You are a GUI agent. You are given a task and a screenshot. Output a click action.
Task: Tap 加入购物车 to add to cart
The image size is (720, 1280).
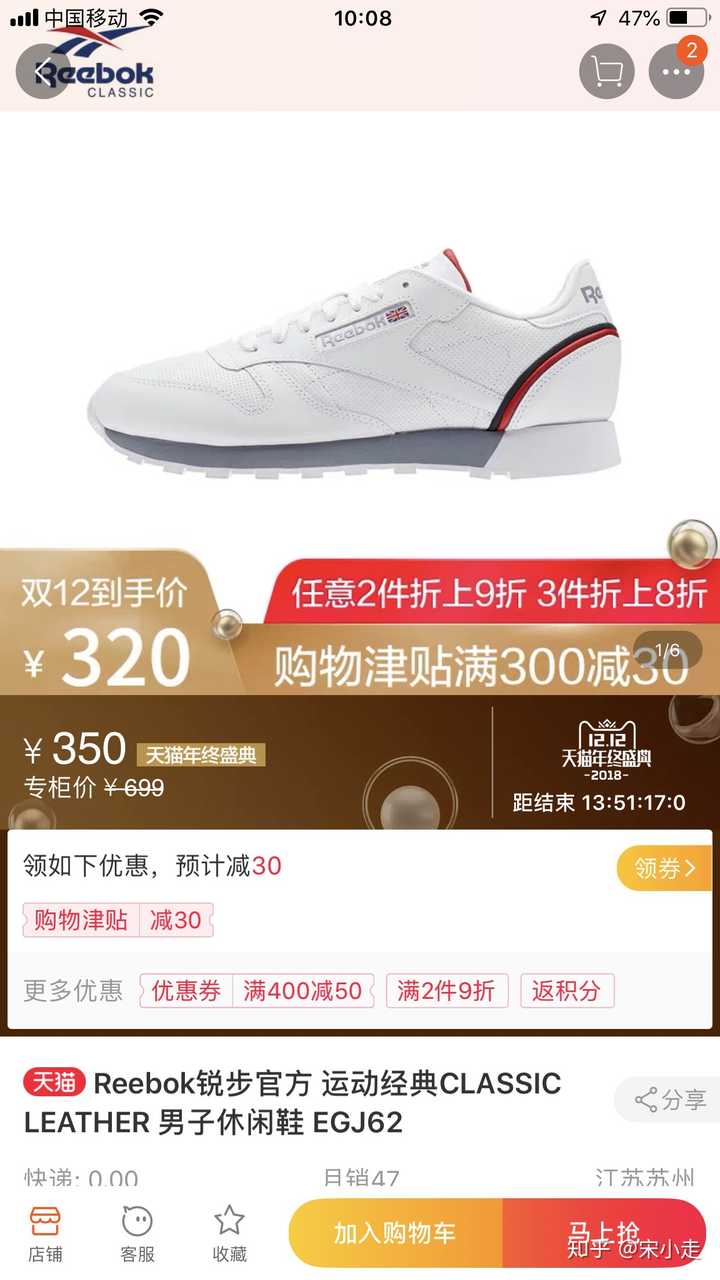pos(395,1232)
